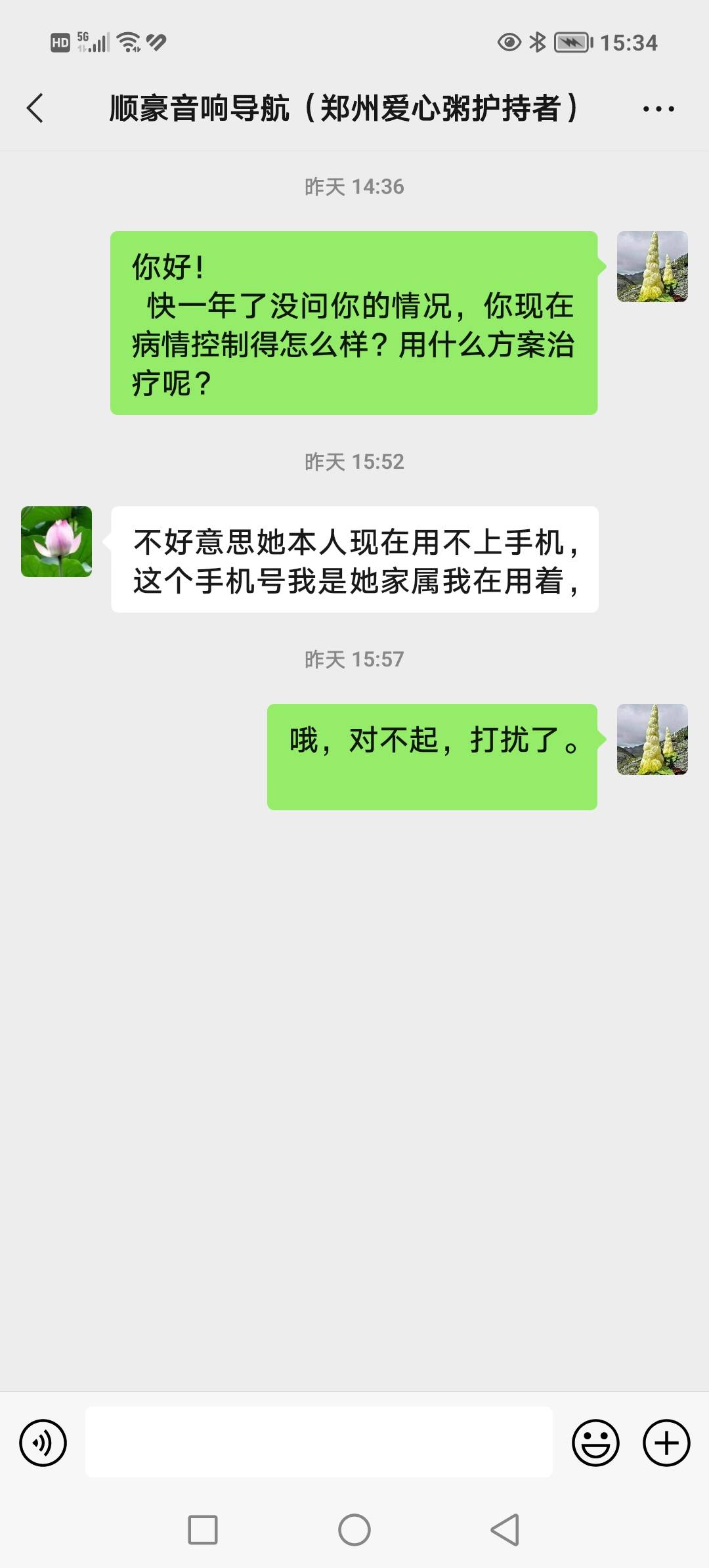Tap the greeting message bubble starting with 你好
Screen dimensions: 709x1568
click(354, 322)
